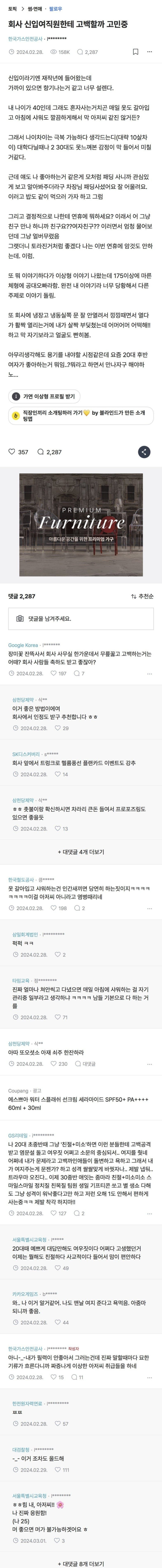Change comment sort order 추천순
Image resolution: width=162 pixels, height=1568 pixels.
(x=142, y=596)
